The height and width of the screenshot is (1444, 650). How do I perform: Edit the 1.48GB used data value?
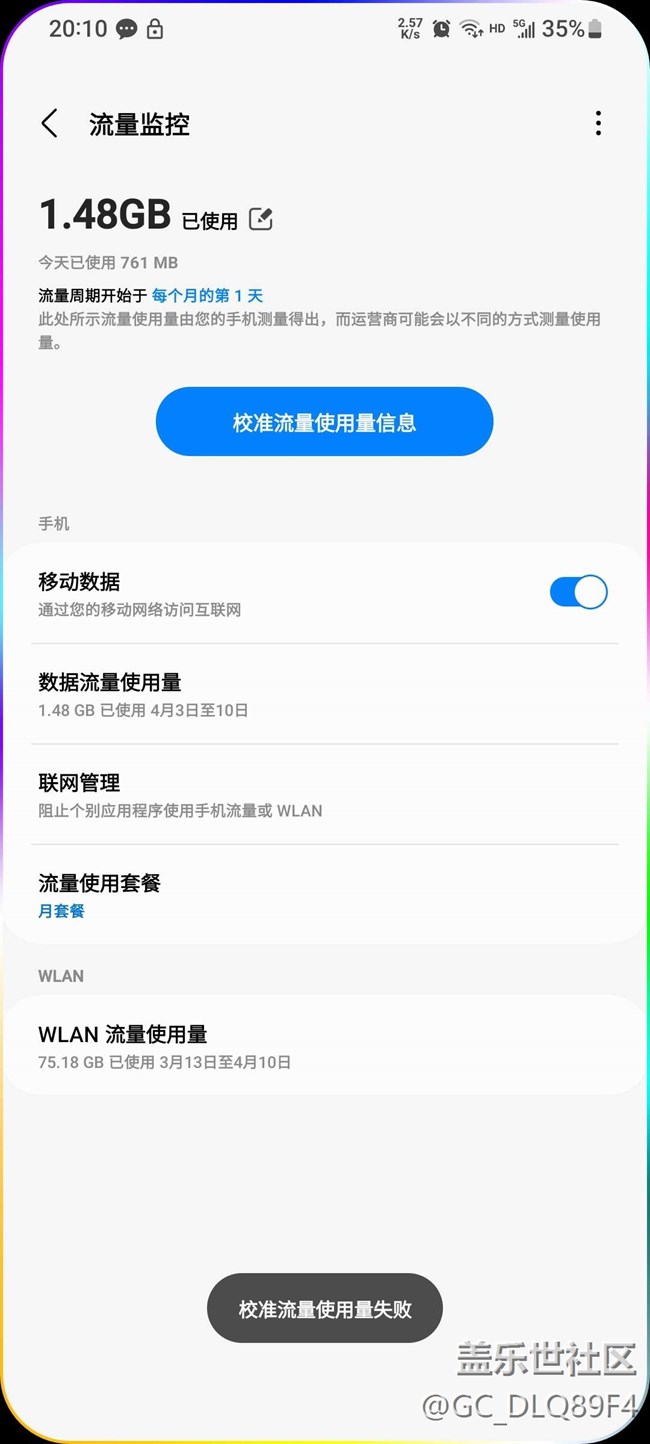tap(261, 219)
